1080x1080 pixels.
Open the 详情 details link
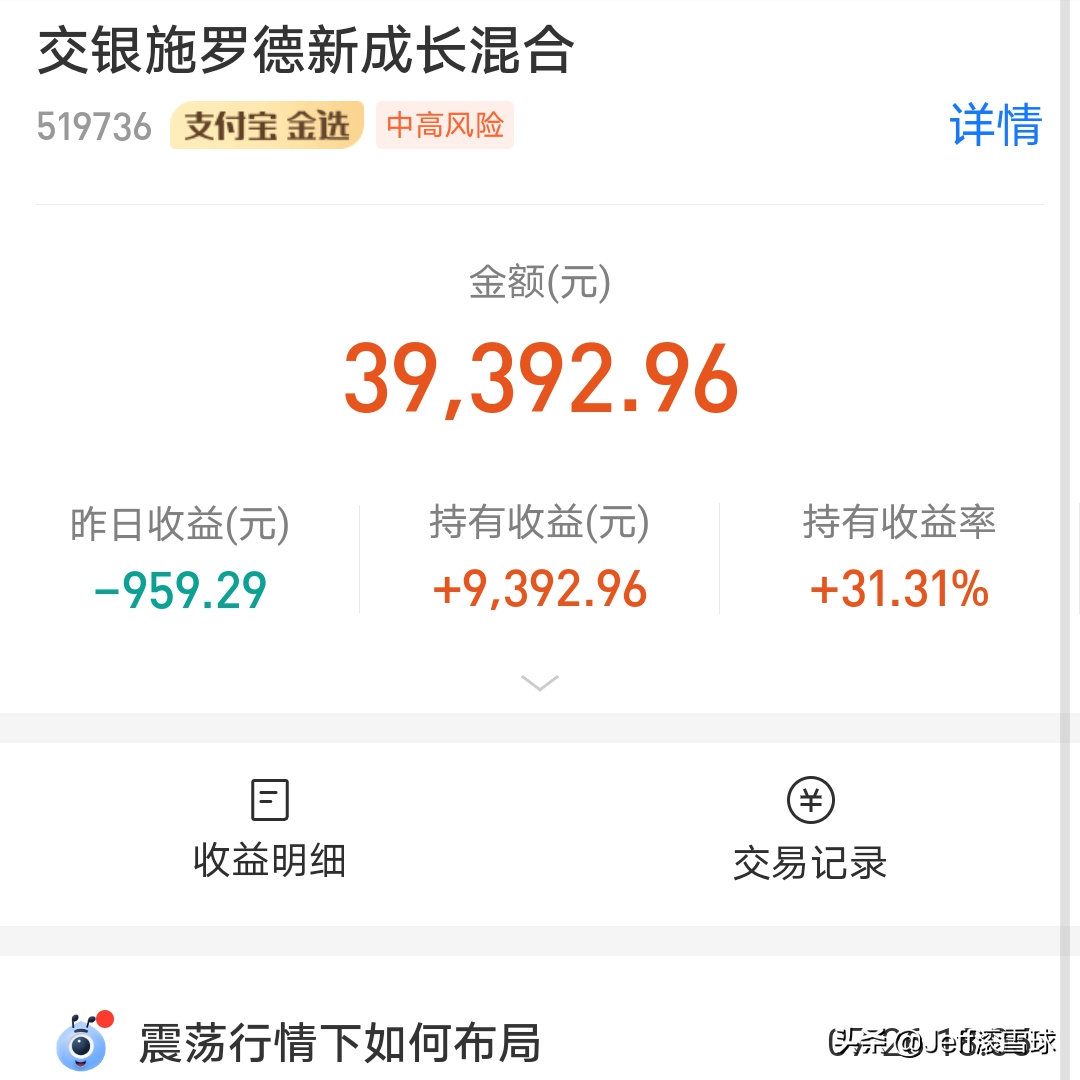click(x=995, y=126)
